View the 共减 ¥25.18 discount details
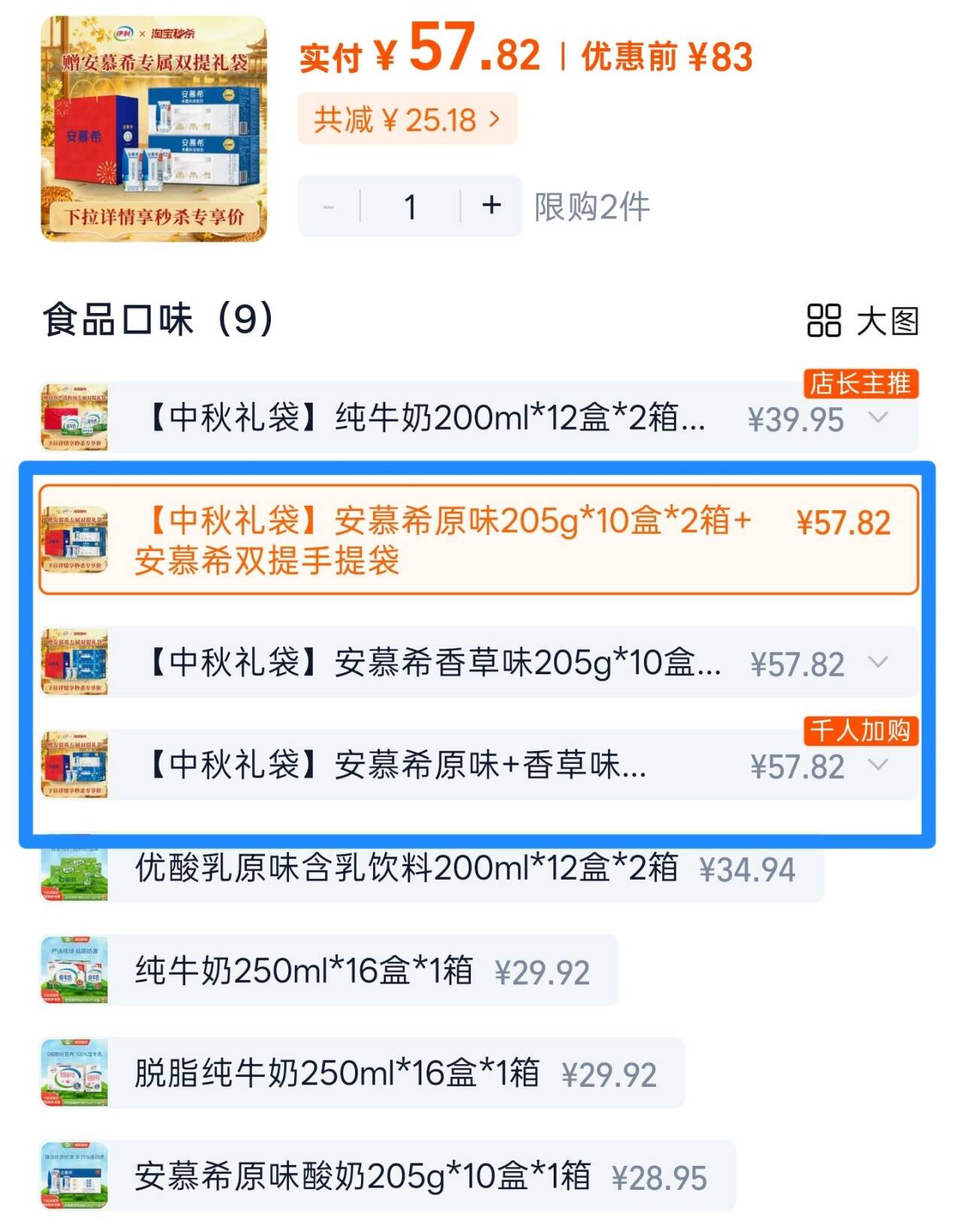 point(408,119)
